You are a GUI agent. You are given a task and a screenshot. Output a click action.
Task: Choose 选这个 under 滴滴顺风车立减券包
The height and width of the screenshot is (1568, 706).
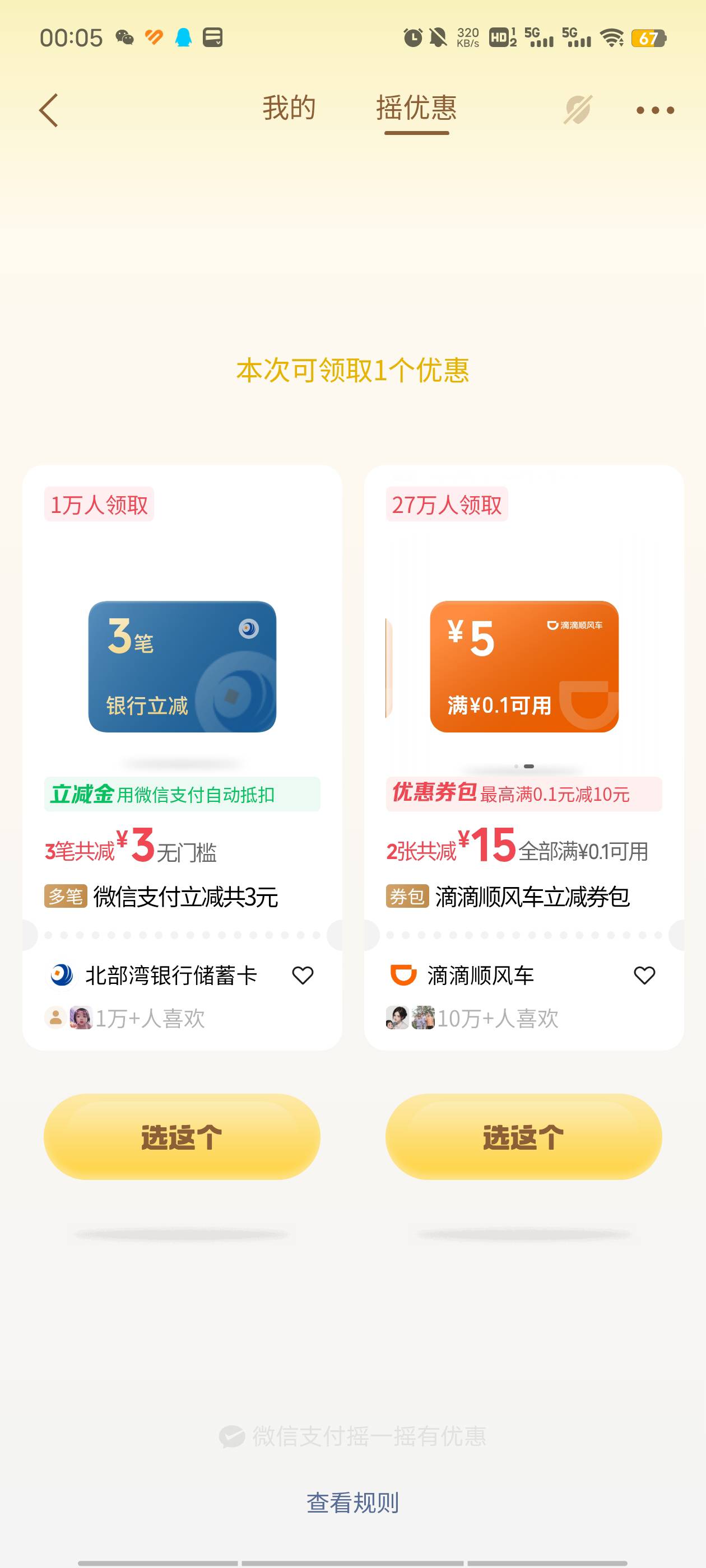(524, 1136)
